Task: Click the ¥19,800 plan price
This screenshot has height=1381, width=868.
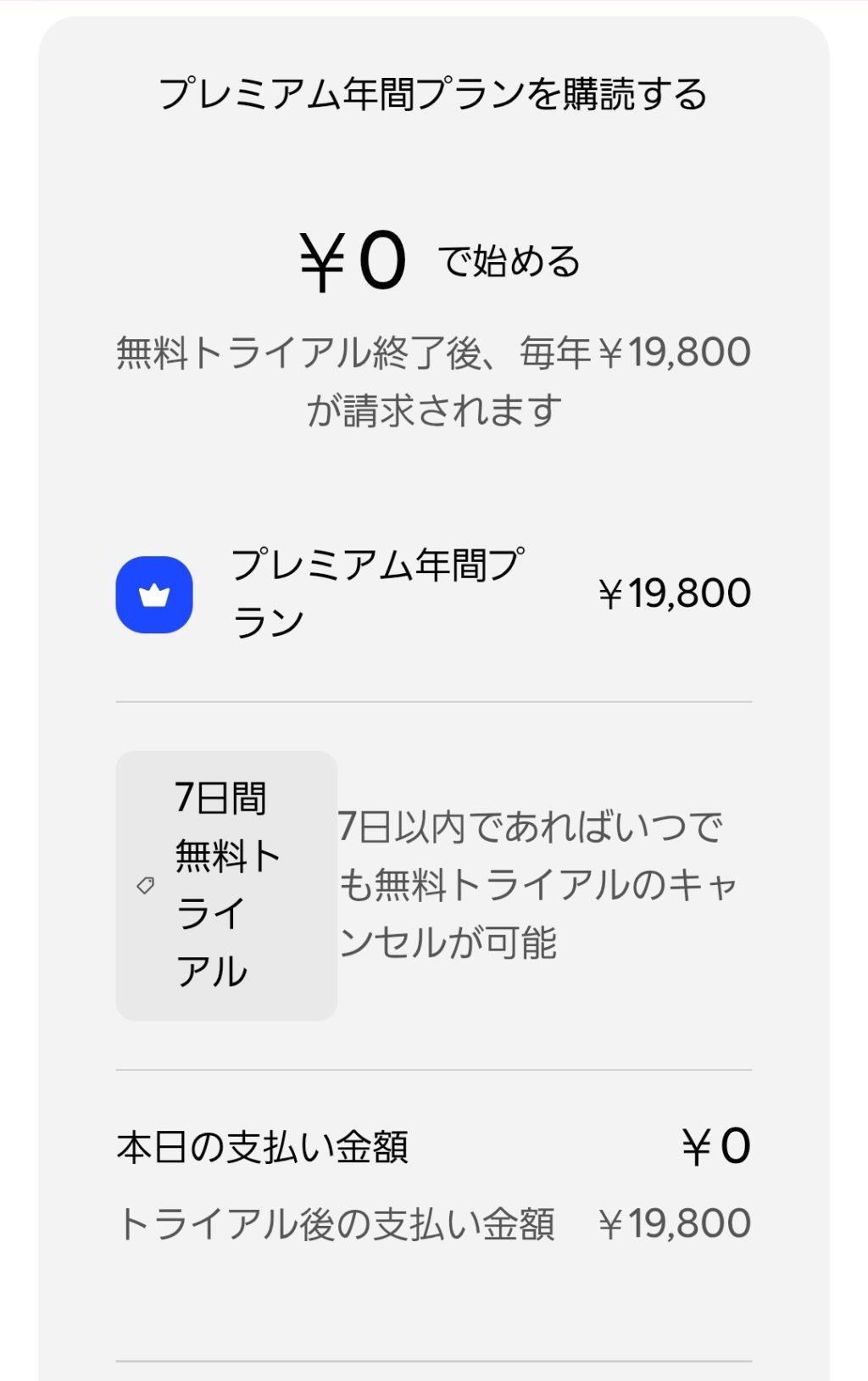Action: tap(676, 593)
